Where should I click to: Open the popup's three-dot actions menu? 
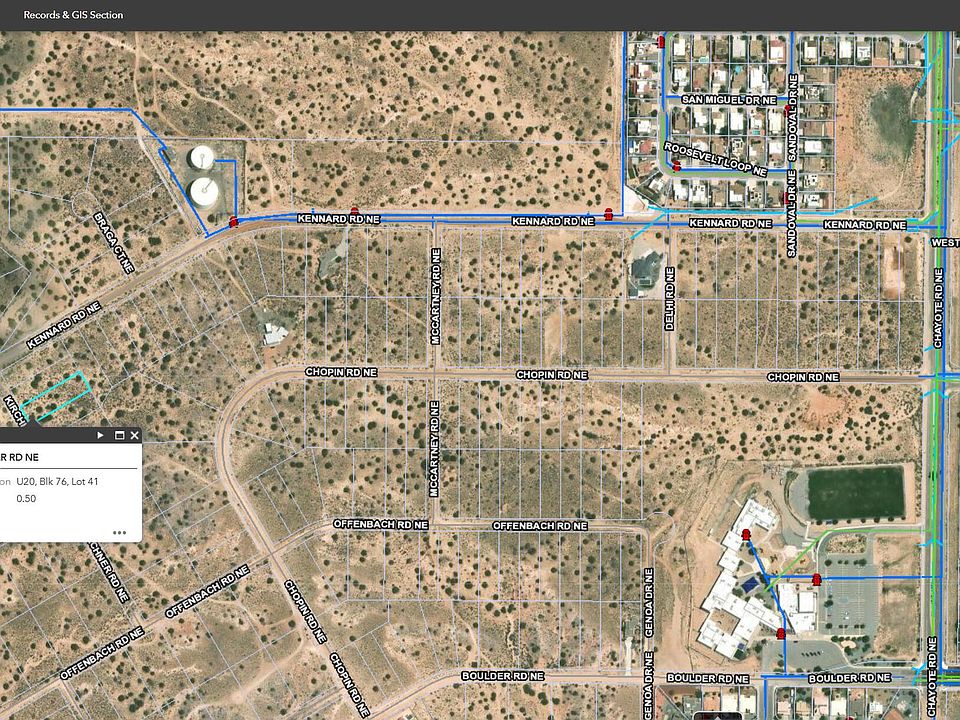(x=120, y=532)
